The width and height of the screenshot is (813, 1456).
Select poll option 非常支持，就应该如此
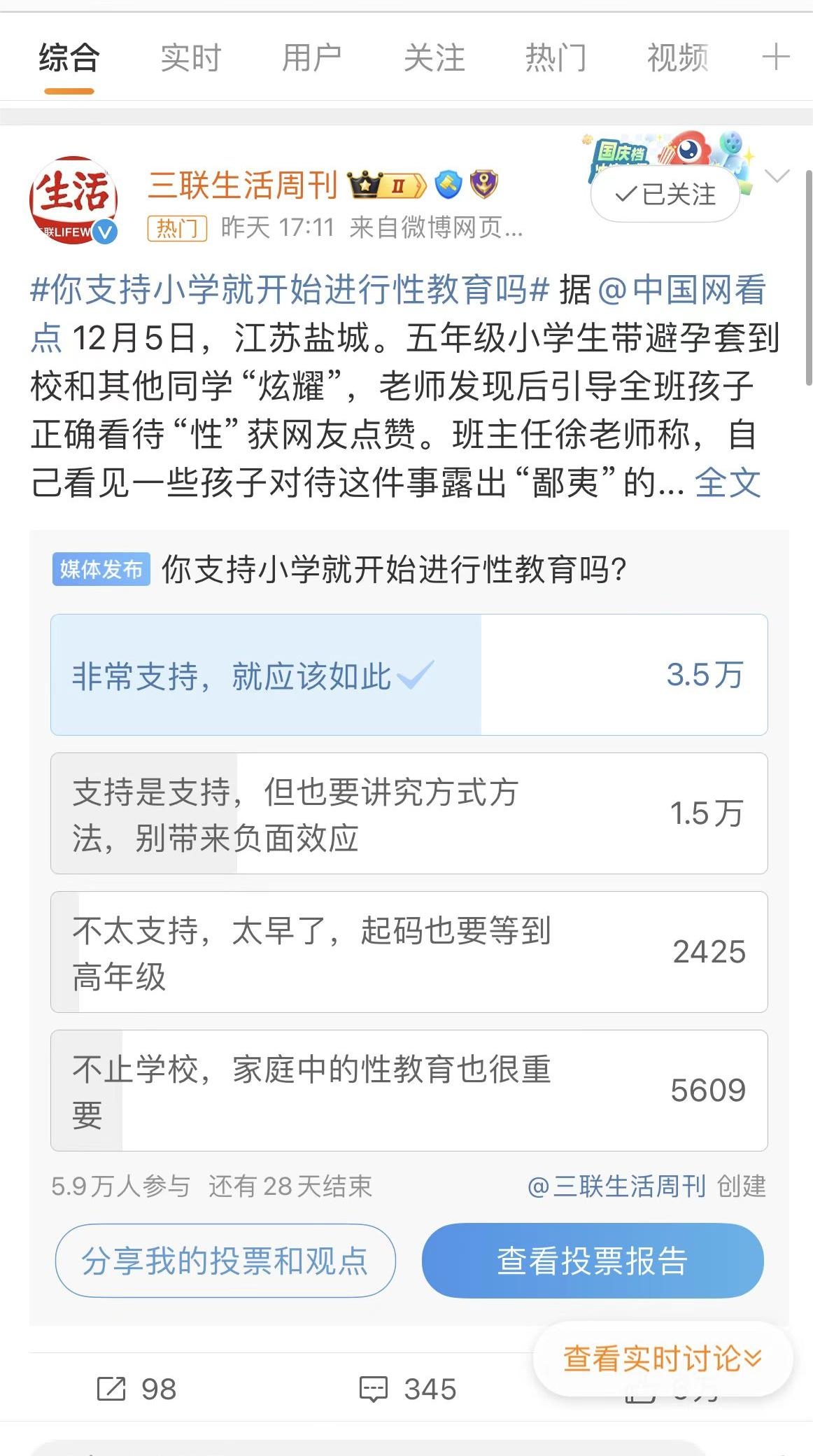pos(409,675)
